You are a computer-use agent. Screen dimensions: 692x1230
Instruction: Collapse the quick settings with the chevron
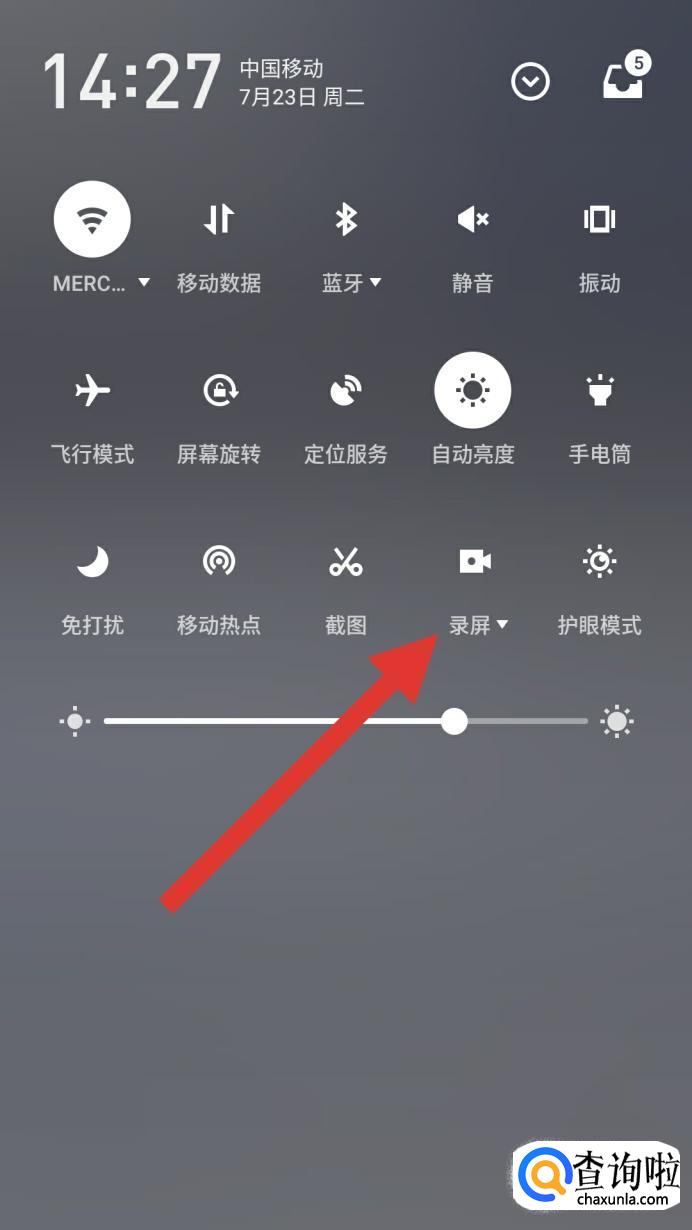pyautogui.click(x=530, y=82)
